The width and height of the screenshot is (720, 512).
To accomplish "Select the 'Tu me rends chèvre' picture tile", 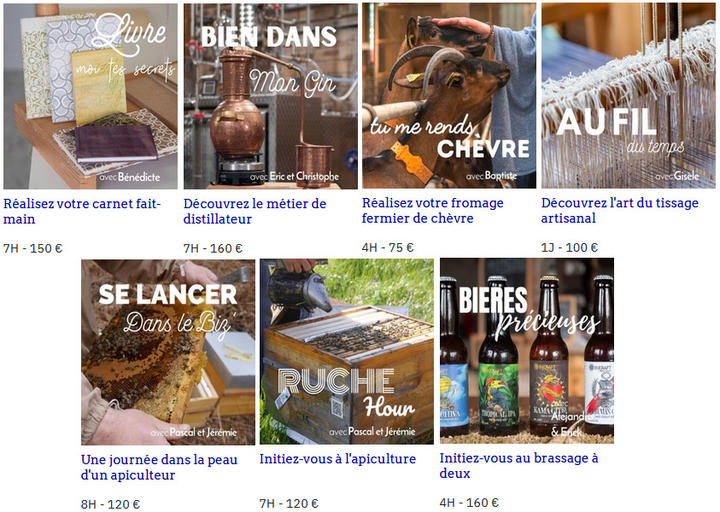I will point(448,96).
